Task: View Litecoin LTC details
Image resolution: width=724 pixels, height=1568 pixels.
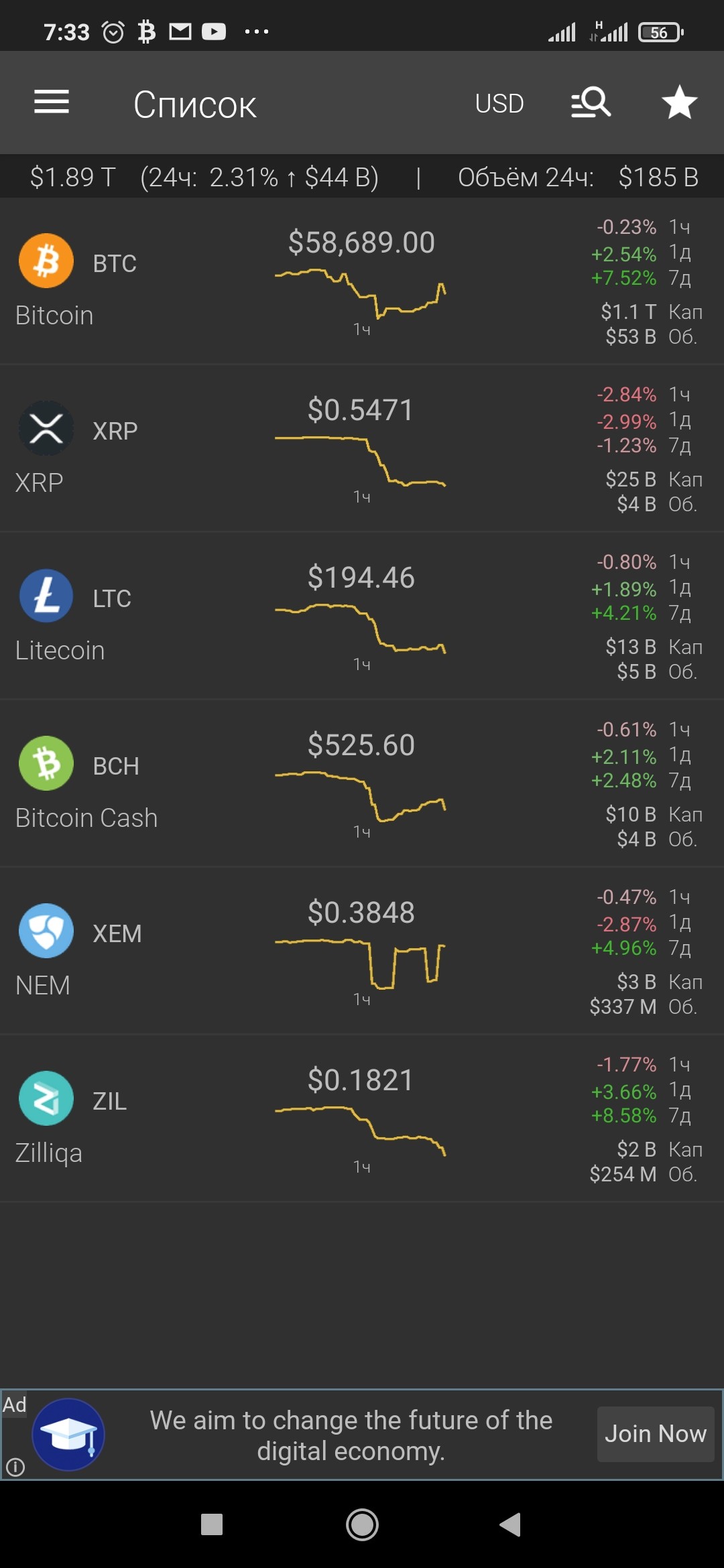Action: click(362, 616)
